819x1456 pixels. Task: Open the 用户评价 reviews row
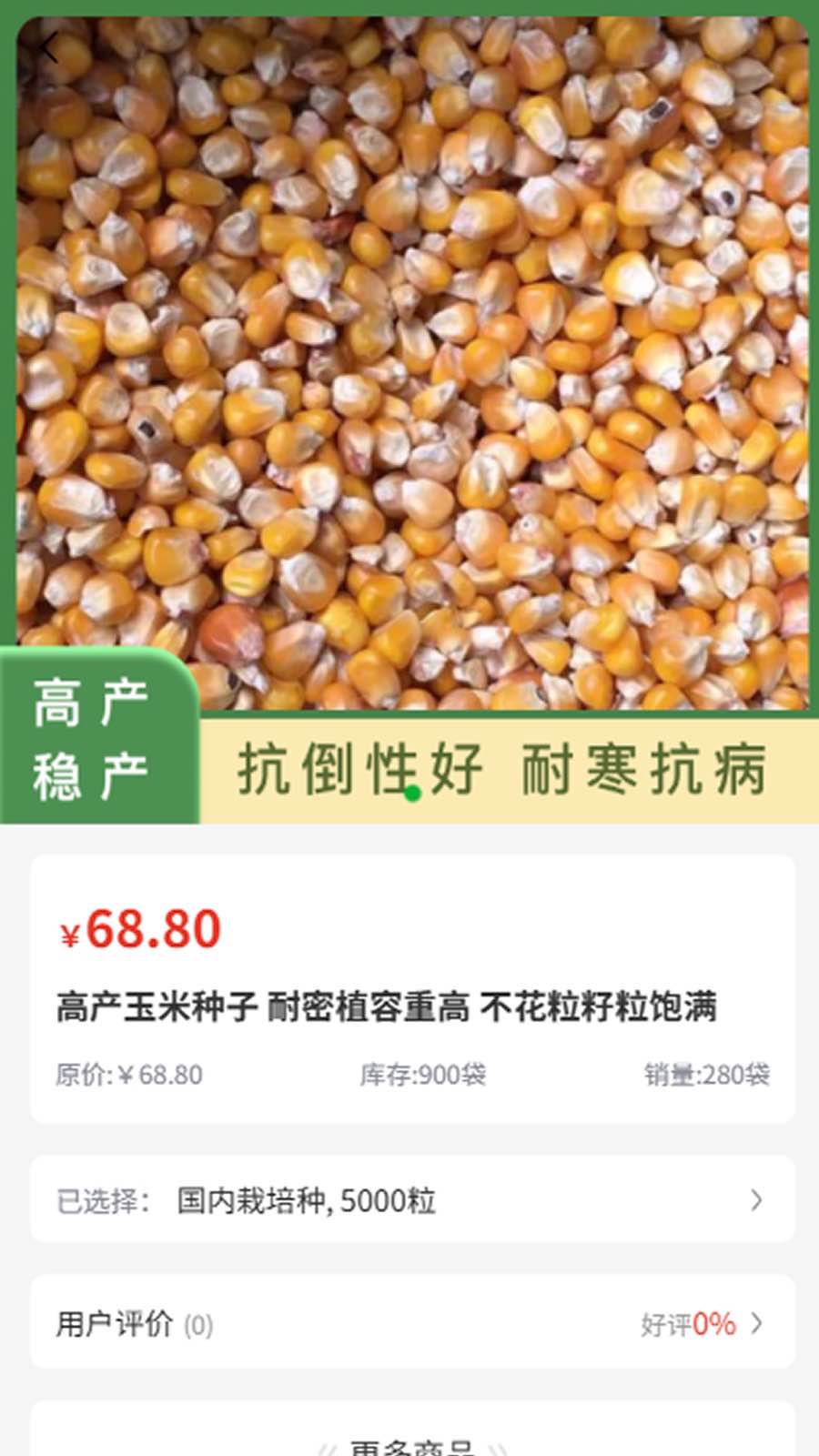tap(411, 1324)
